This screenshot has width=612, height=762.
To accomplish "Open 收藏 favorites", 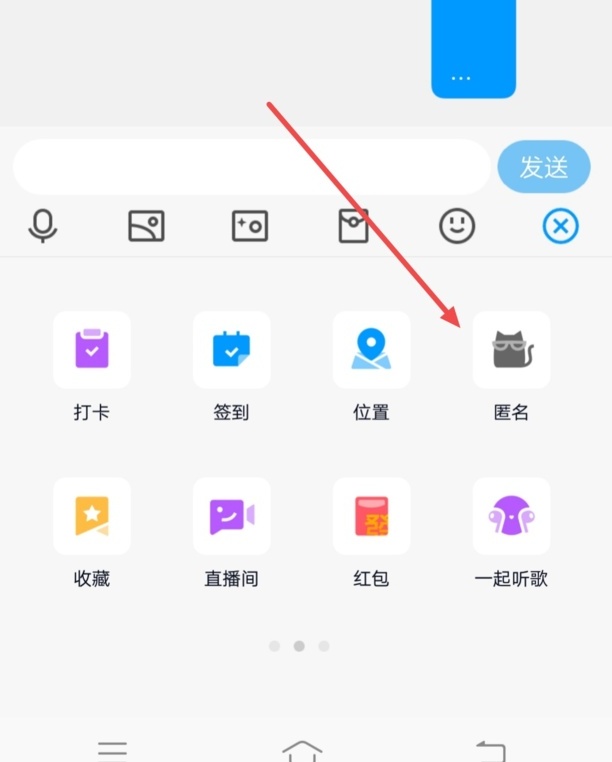I will [x=92, y=516].
